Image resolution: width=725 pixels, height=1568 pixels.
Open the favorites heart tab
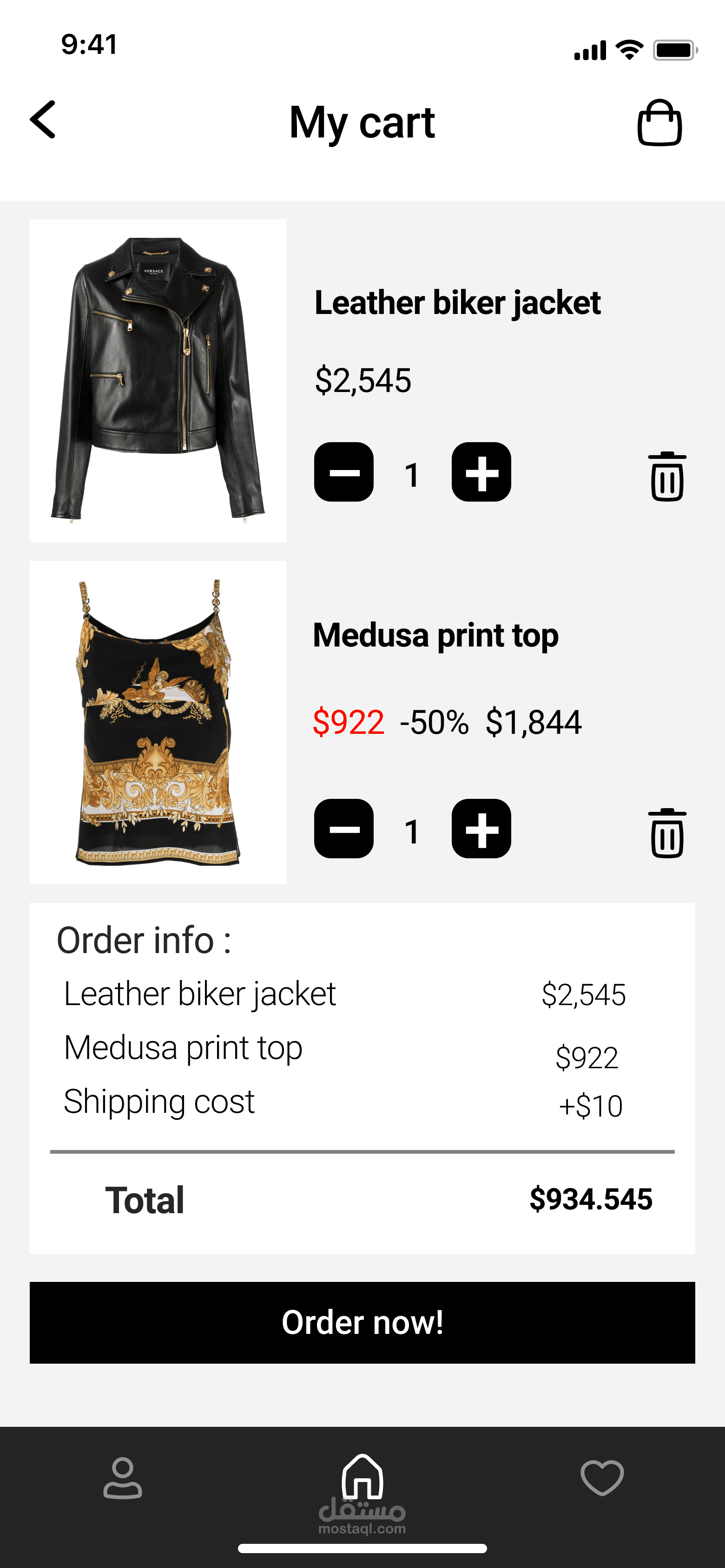tap(602, 1477)
